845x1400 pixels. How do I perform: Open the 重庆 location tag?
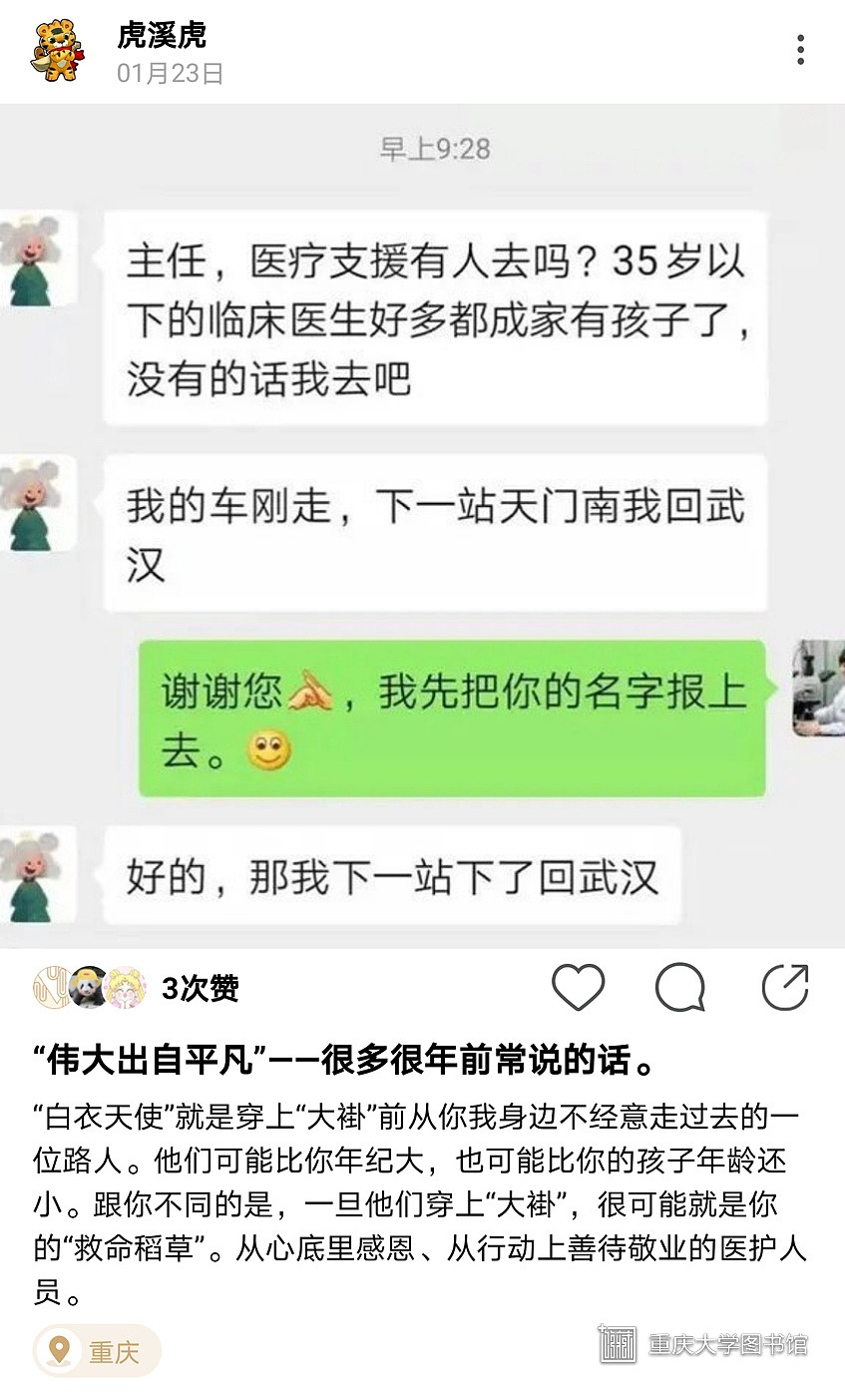tap(98, 1351)
